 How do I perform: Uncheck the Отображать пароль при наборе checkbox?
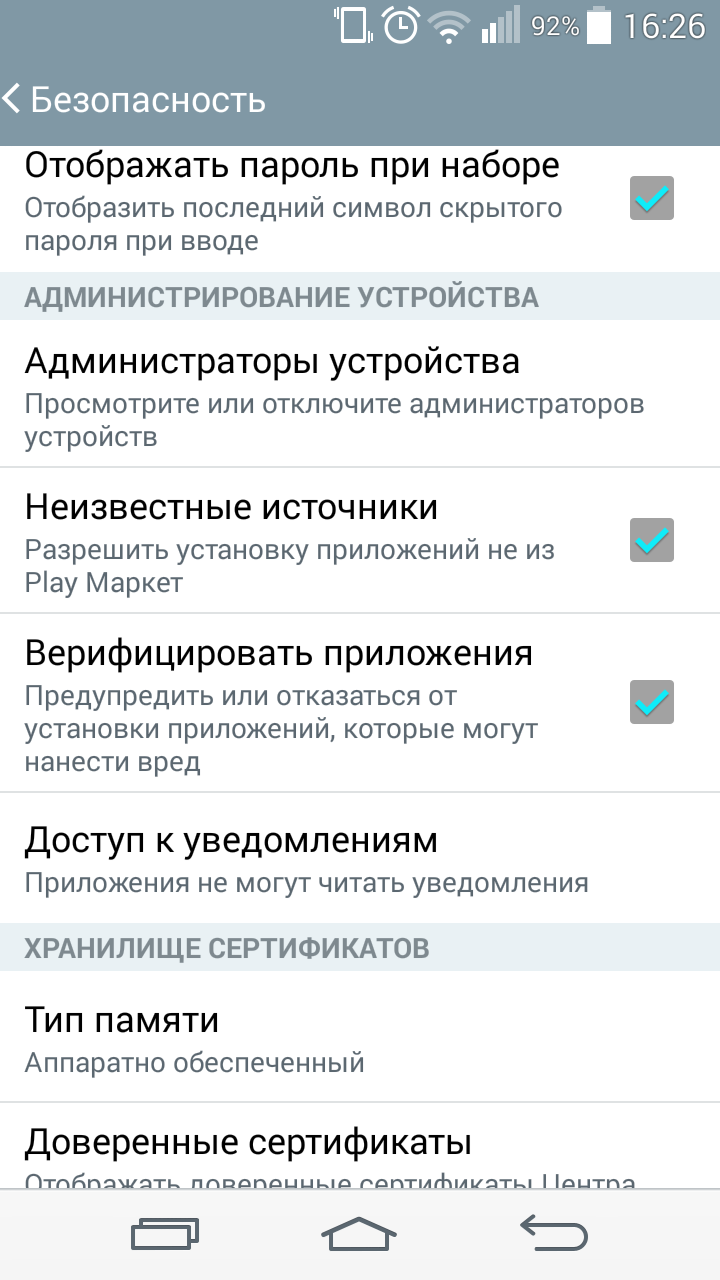coord(652,198)
